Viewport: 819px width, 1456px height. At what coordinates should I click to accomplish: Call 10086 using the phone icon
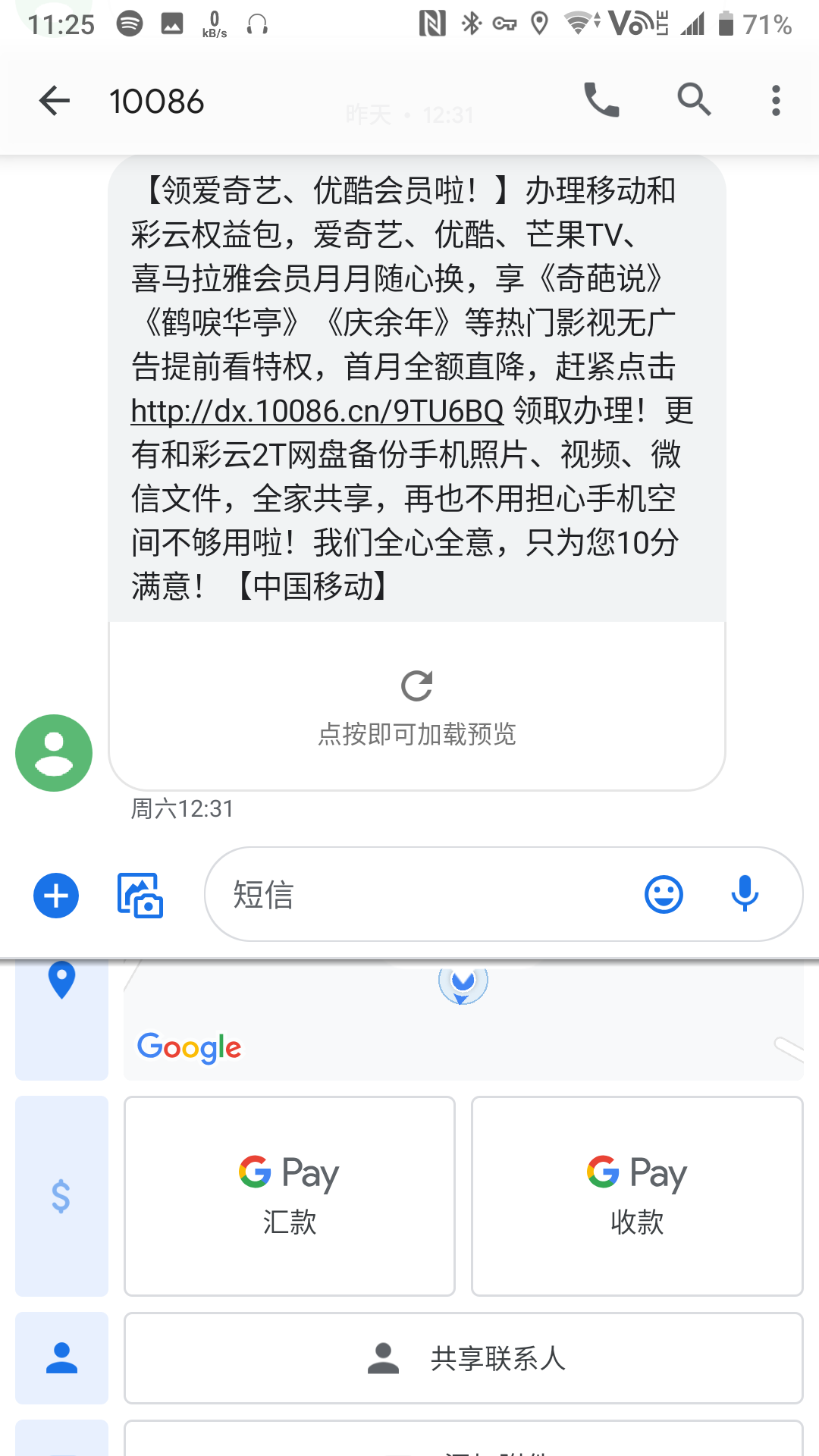coord(600,99)
